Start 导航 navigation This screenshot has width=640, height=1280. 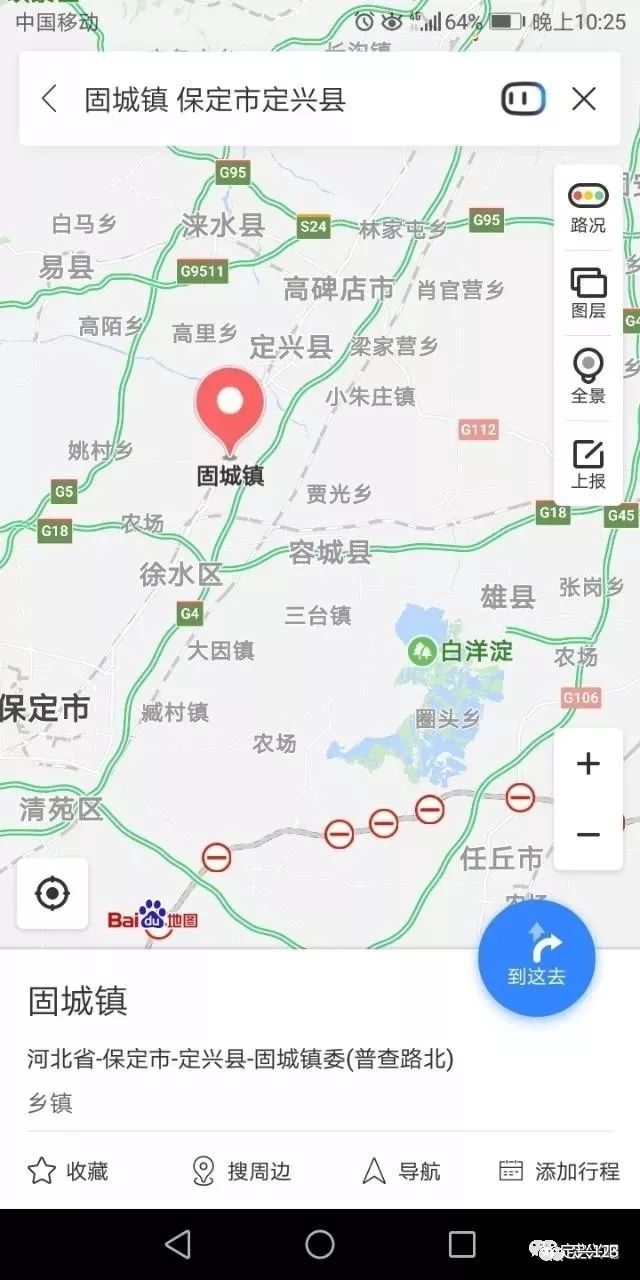pos(401,1171)
